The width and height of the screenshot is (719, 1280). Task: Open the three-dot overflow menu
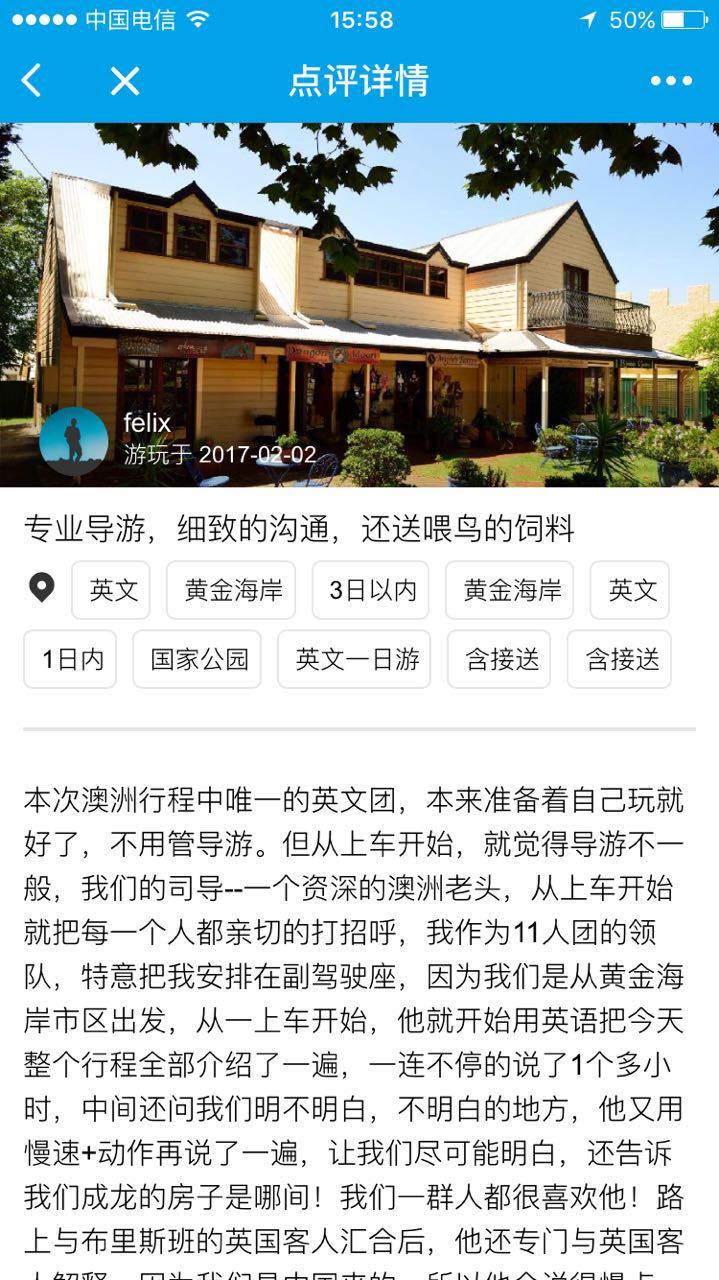[670, 81]
